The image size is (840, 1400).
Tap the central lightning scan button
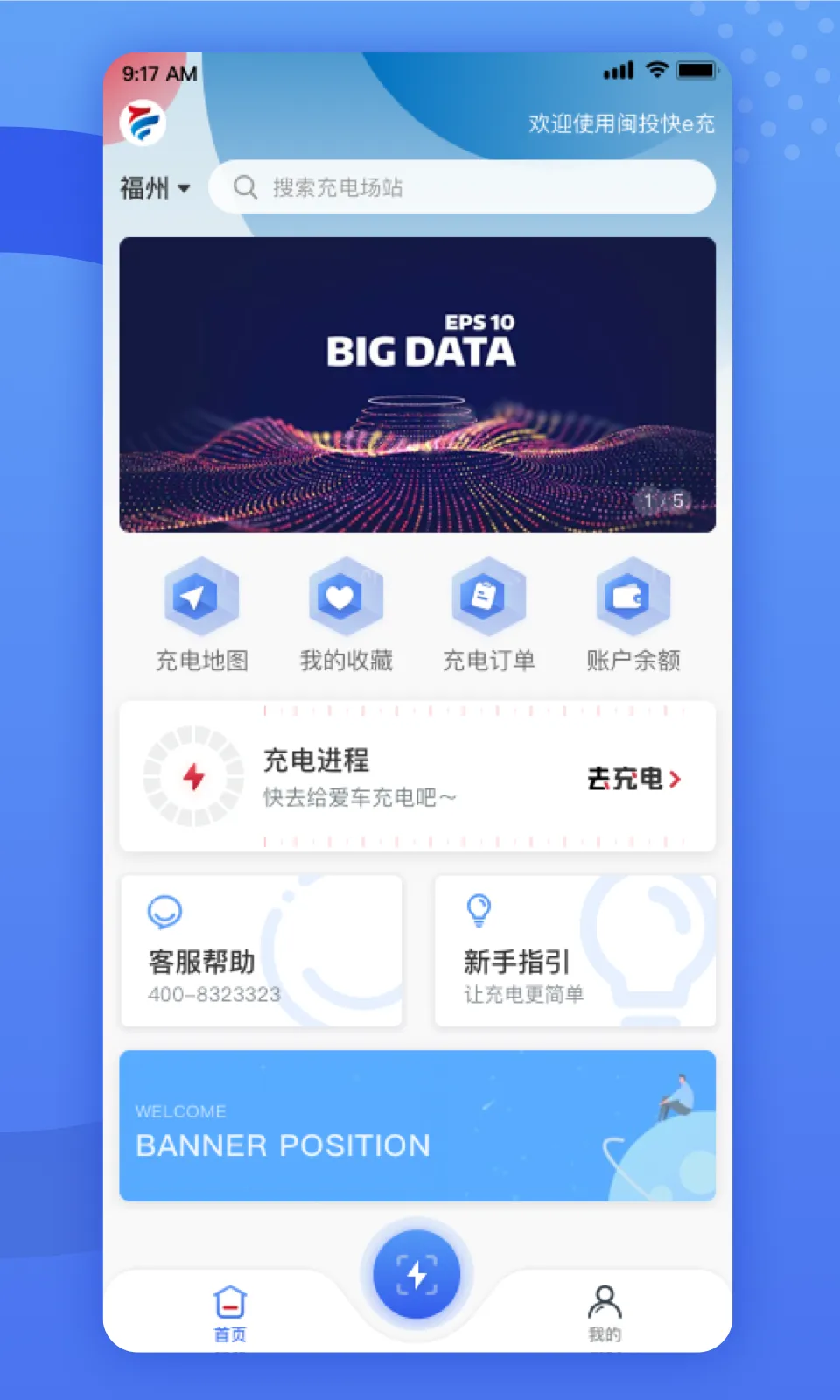click(417, 1274)
